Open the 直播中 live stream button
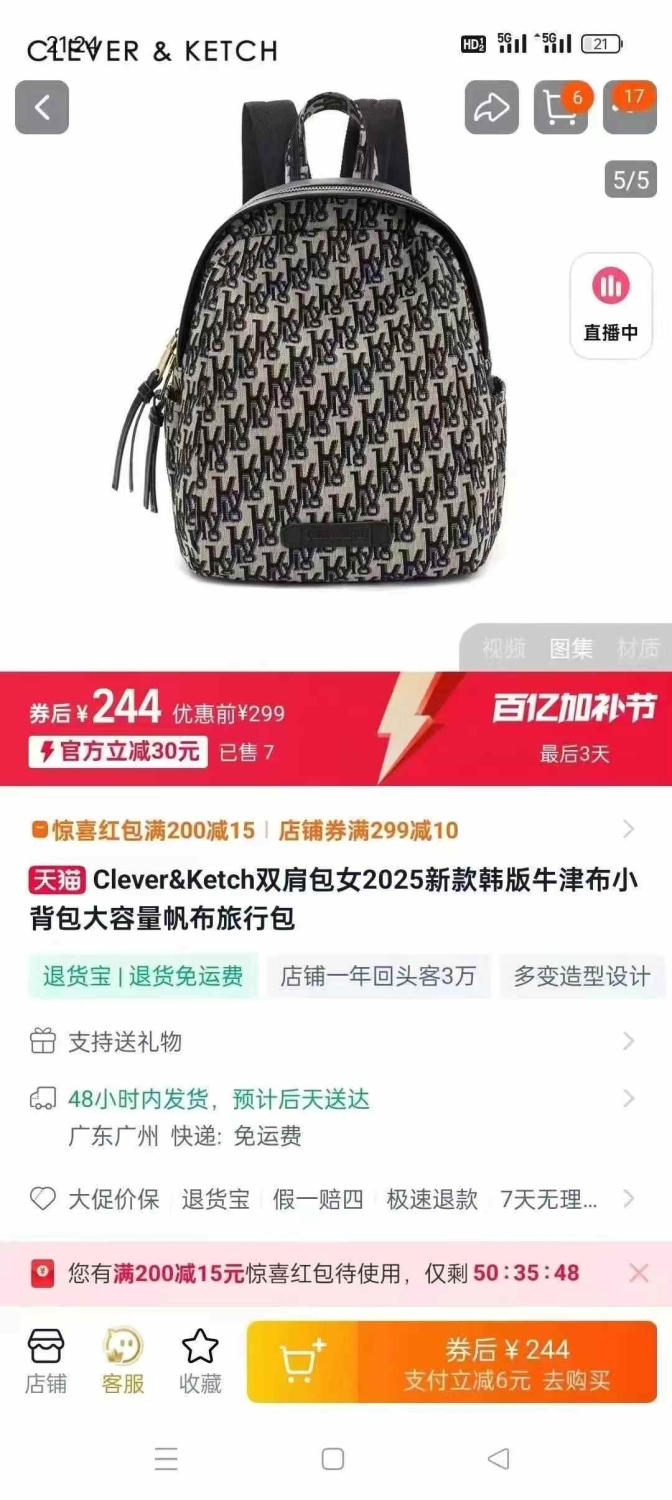This screenshot has height=1500, width=672. pos(611,305)
